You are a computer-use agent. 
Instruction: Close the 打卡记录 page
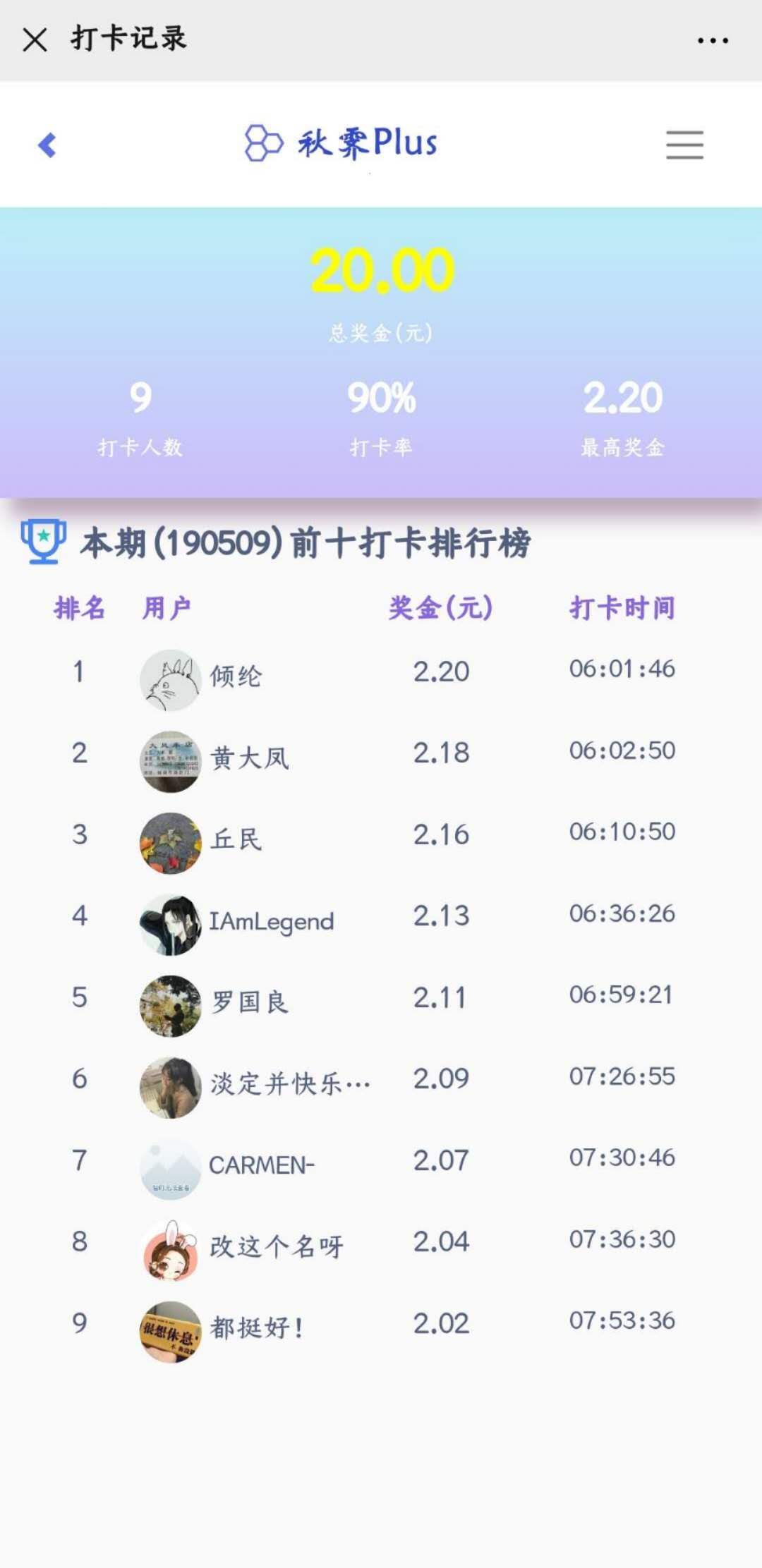[x=35, y=39]
